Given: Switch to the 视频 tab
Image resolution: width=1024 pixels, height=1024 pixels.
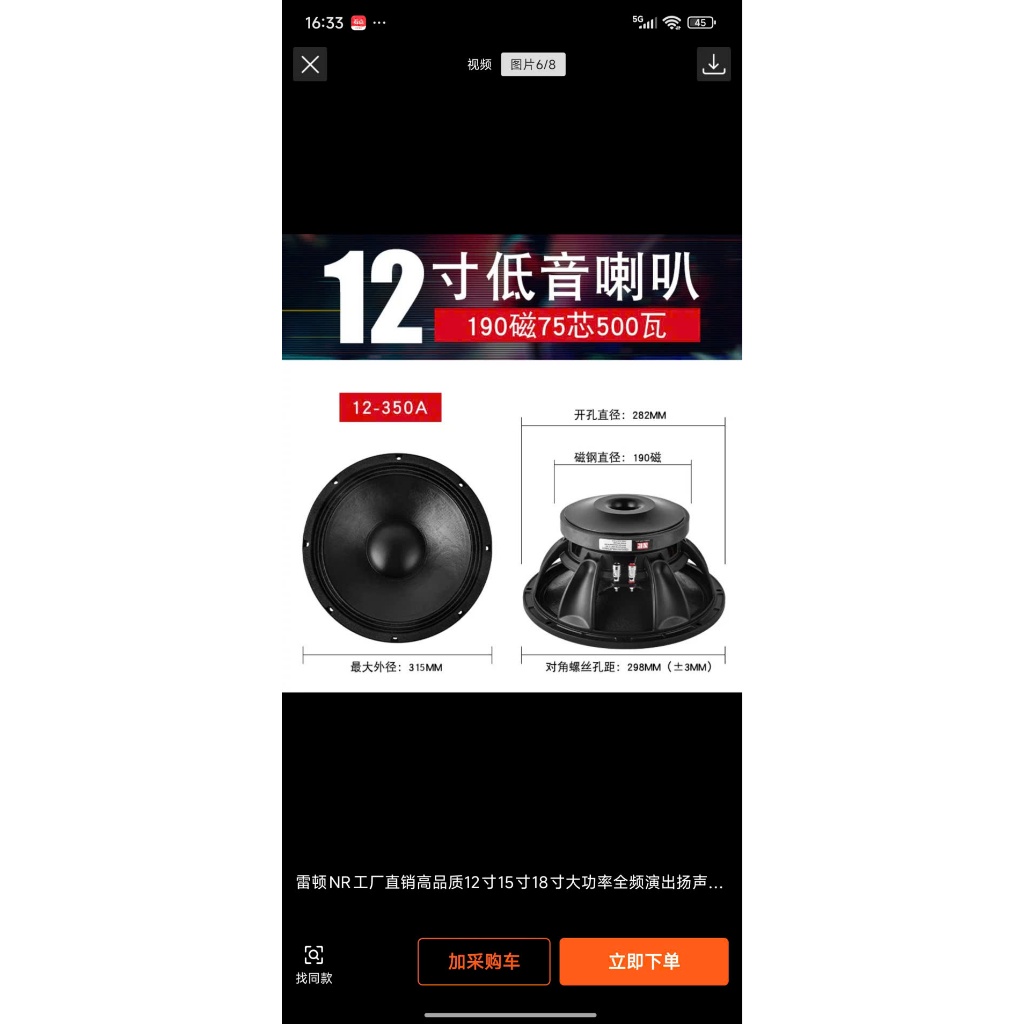Looking at the screenshot, I should coord(479,65).
